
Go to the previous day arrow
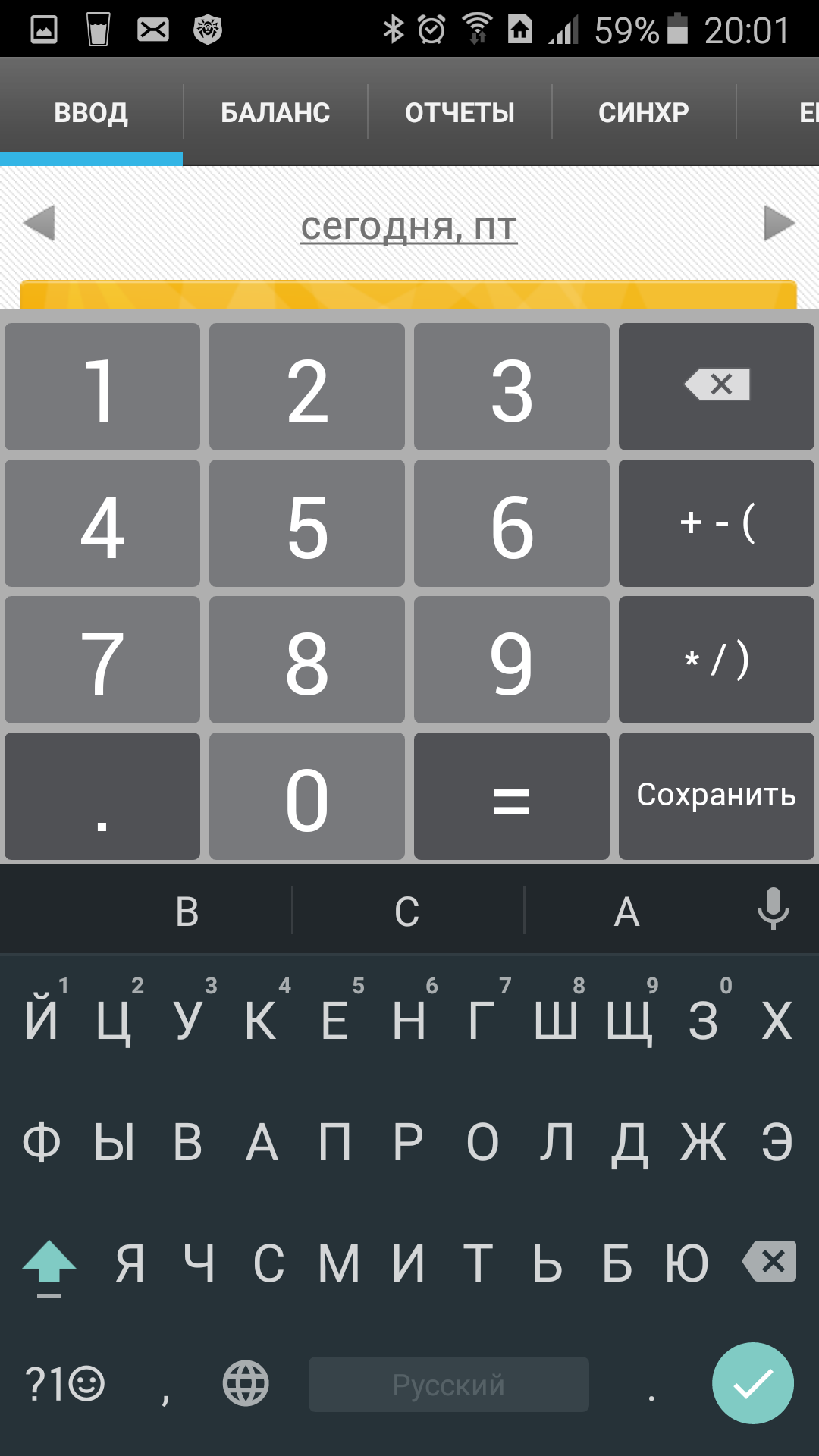tap(39, 223)
